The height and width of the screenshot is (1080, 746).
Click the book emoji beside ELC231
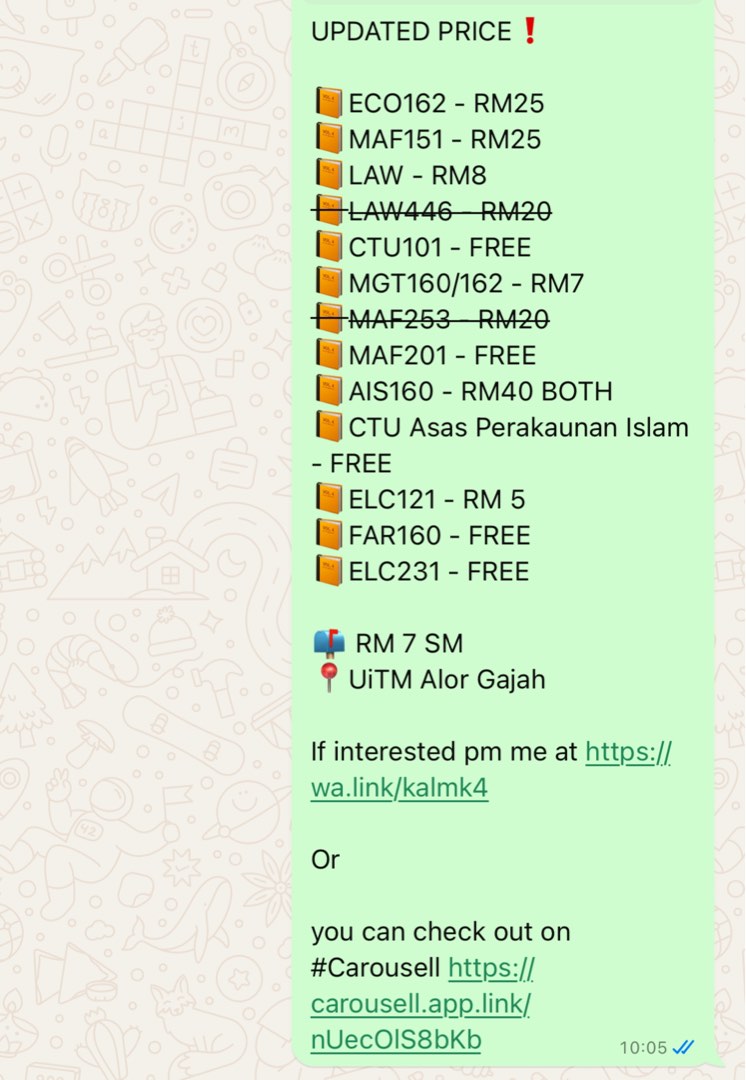point(328,570)
